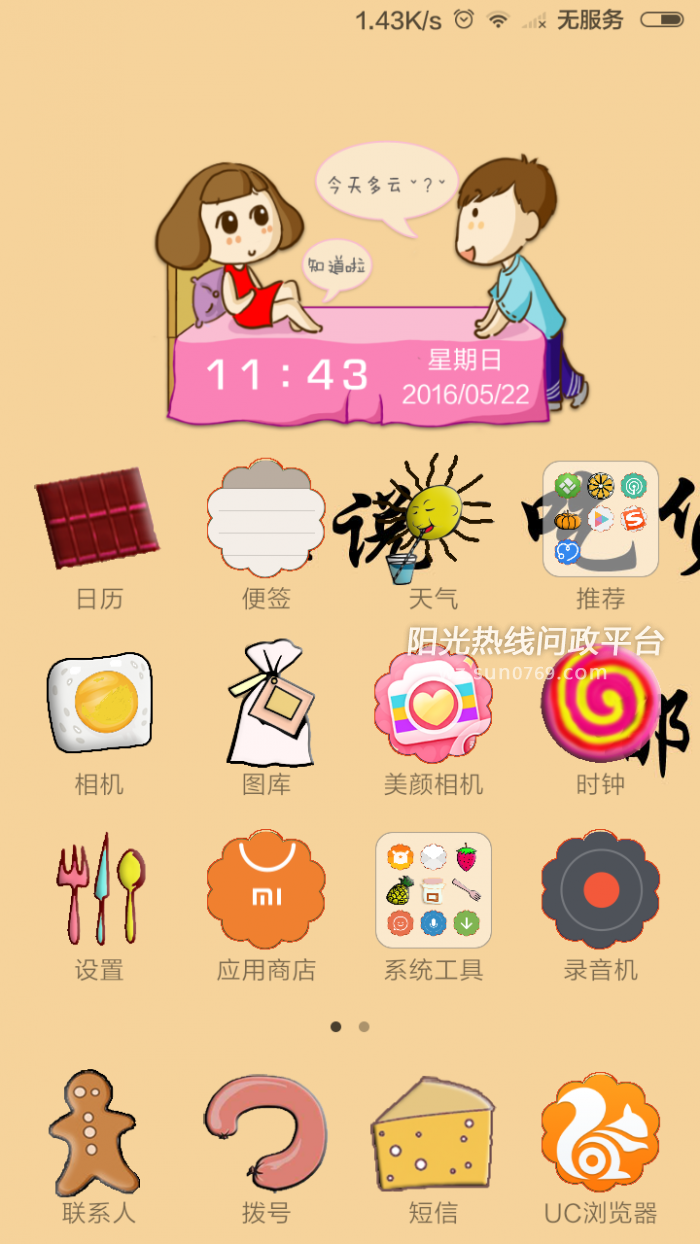The width and height of the screenshot is (700, 1244).
Task: Start the 美颜相机 beauty camera
Action: [433, 705]
